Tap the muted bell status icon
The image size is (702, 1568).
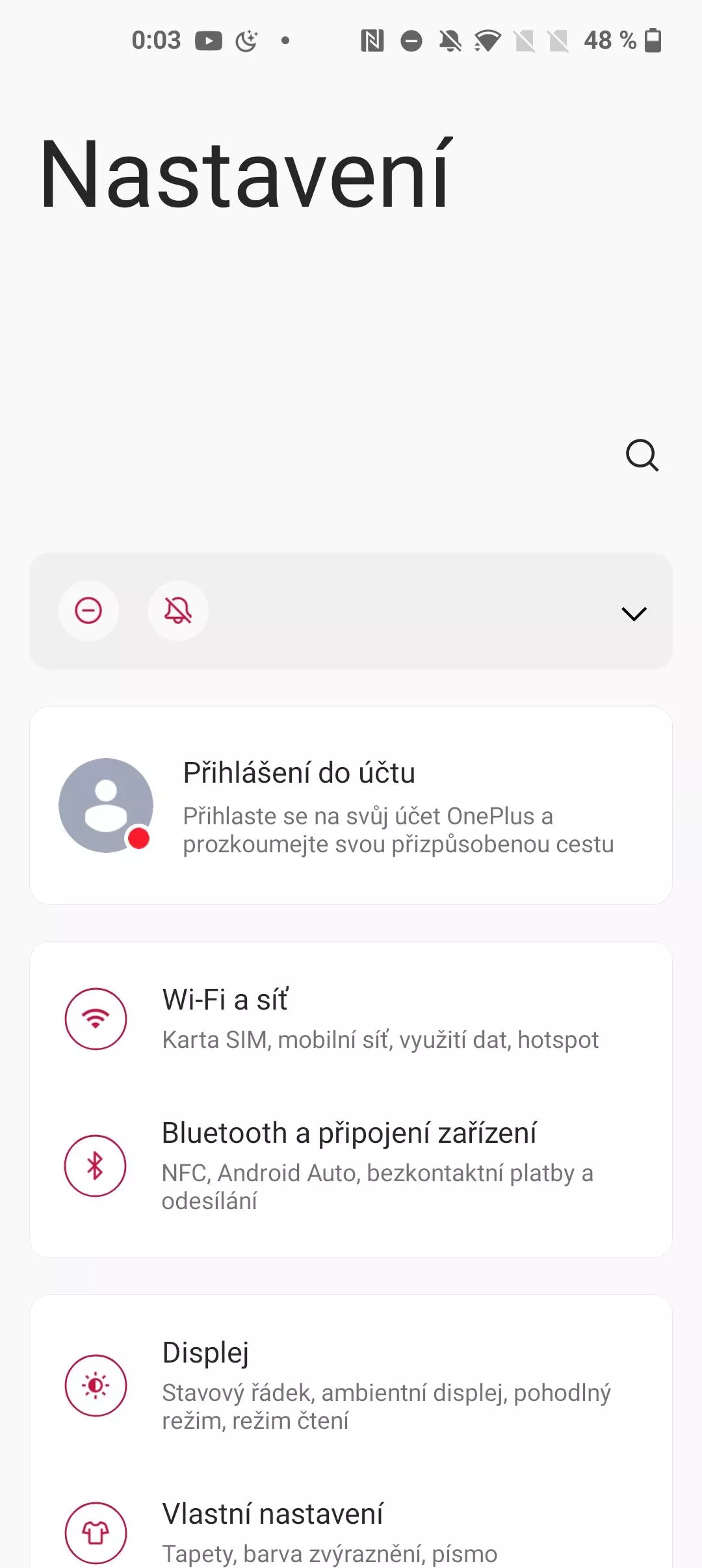tap(178, 611)
